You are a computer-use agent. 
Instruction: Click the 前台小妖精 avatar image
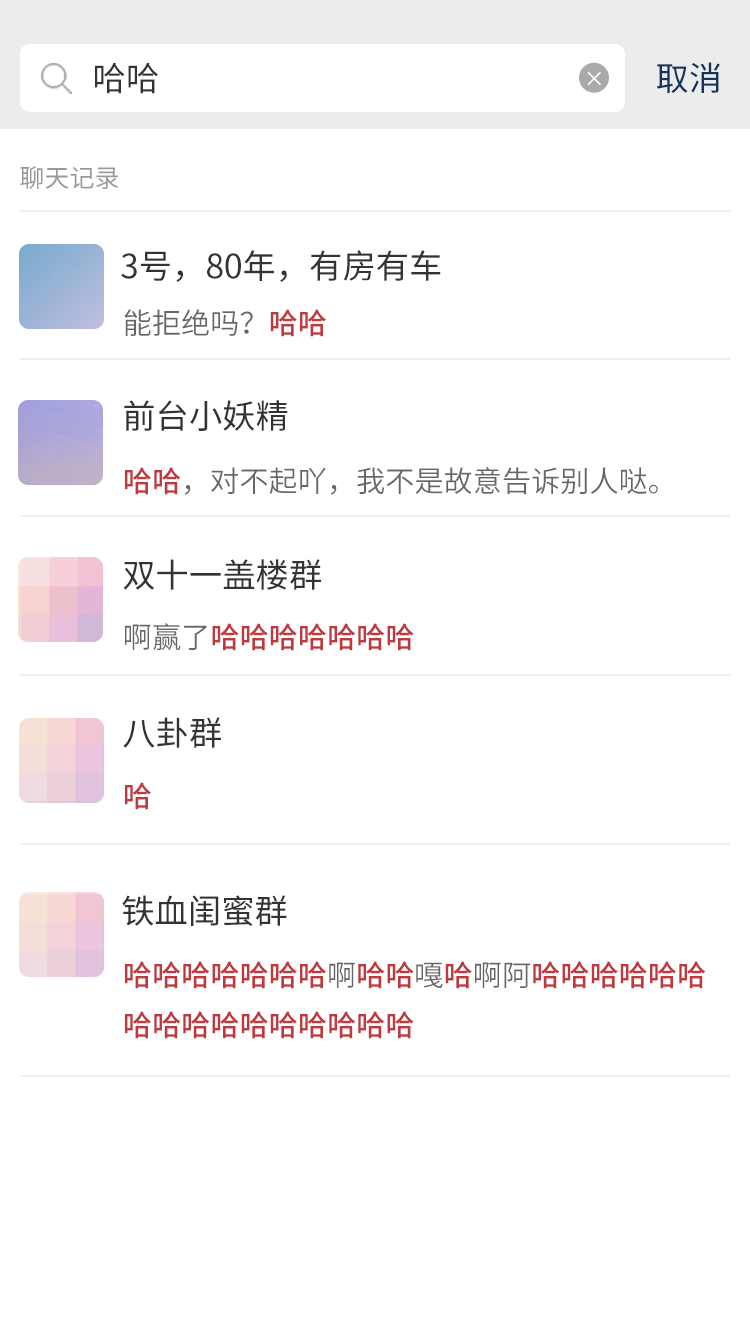pos(61,442)
